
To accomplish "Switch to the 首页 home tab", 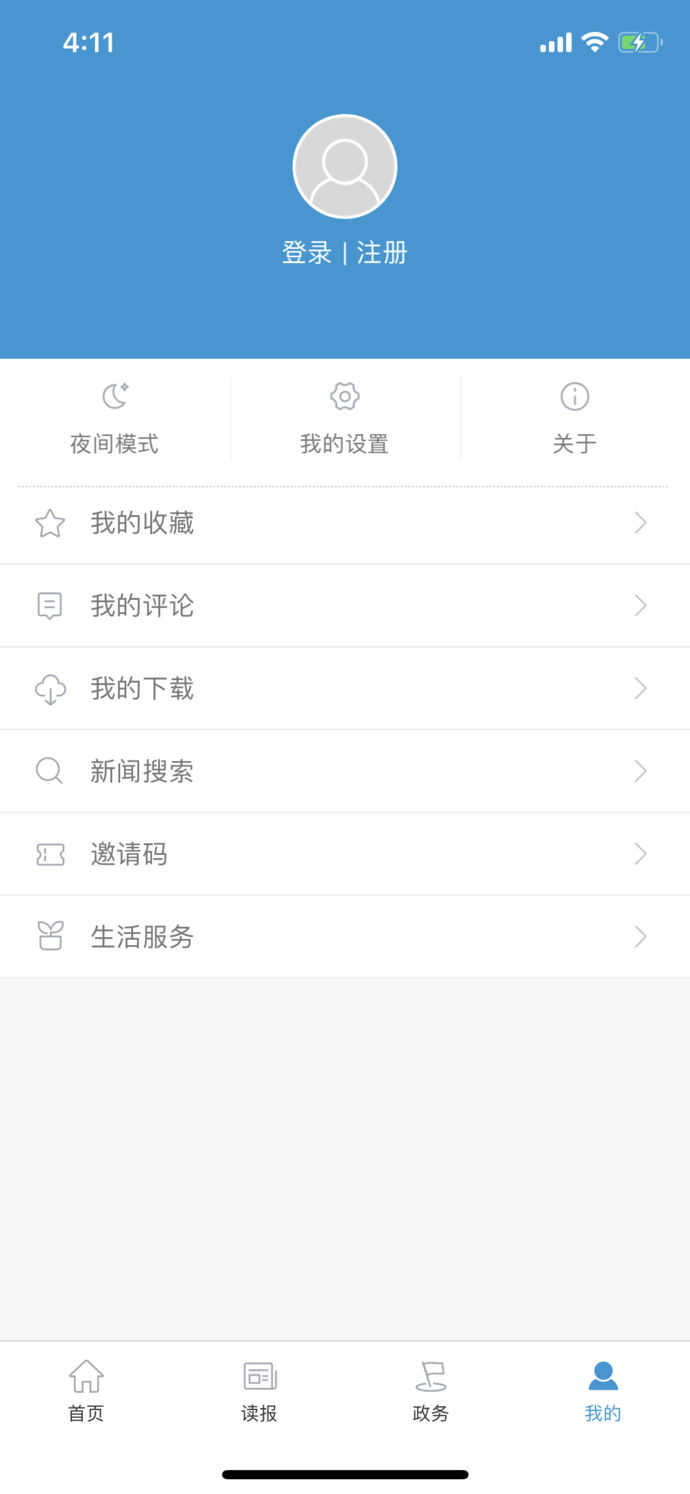I will pyautogui.click(x=86, y=1391).
